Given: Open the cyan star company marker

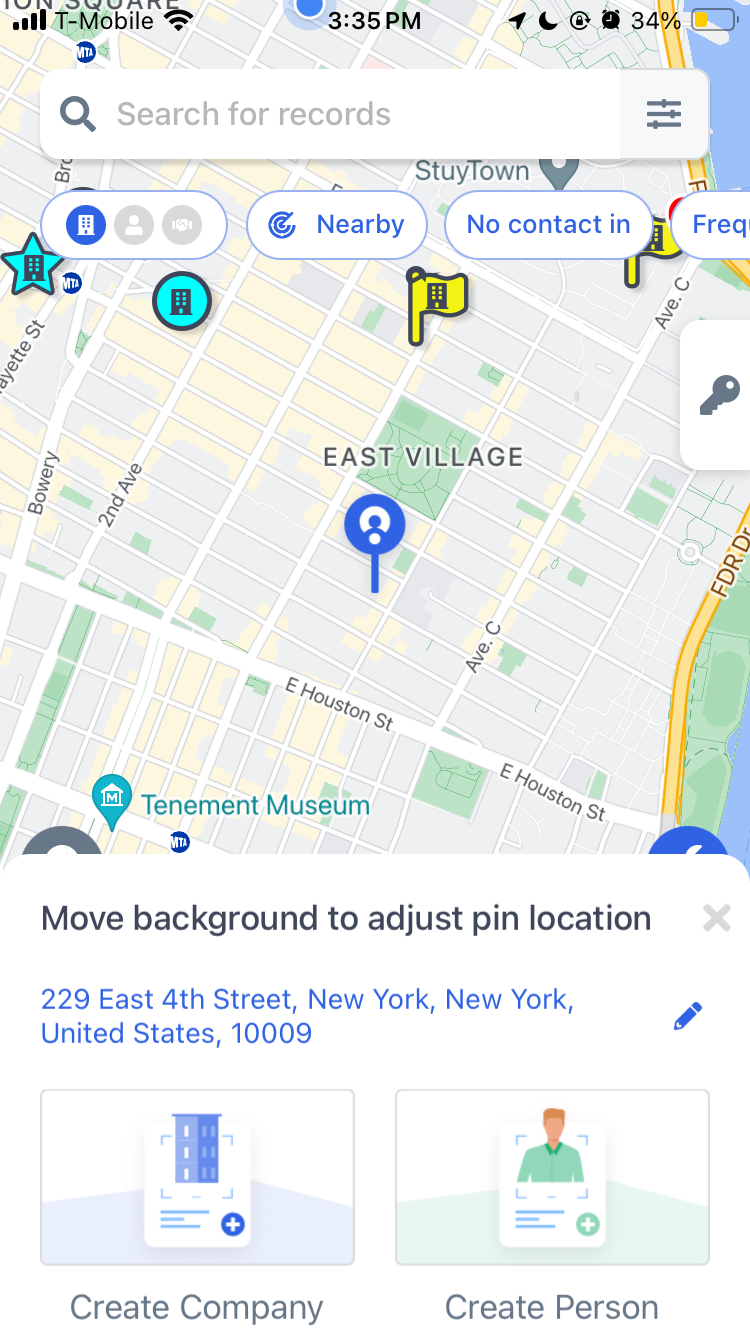Looking at the screenshot, I should coord(32,265).
